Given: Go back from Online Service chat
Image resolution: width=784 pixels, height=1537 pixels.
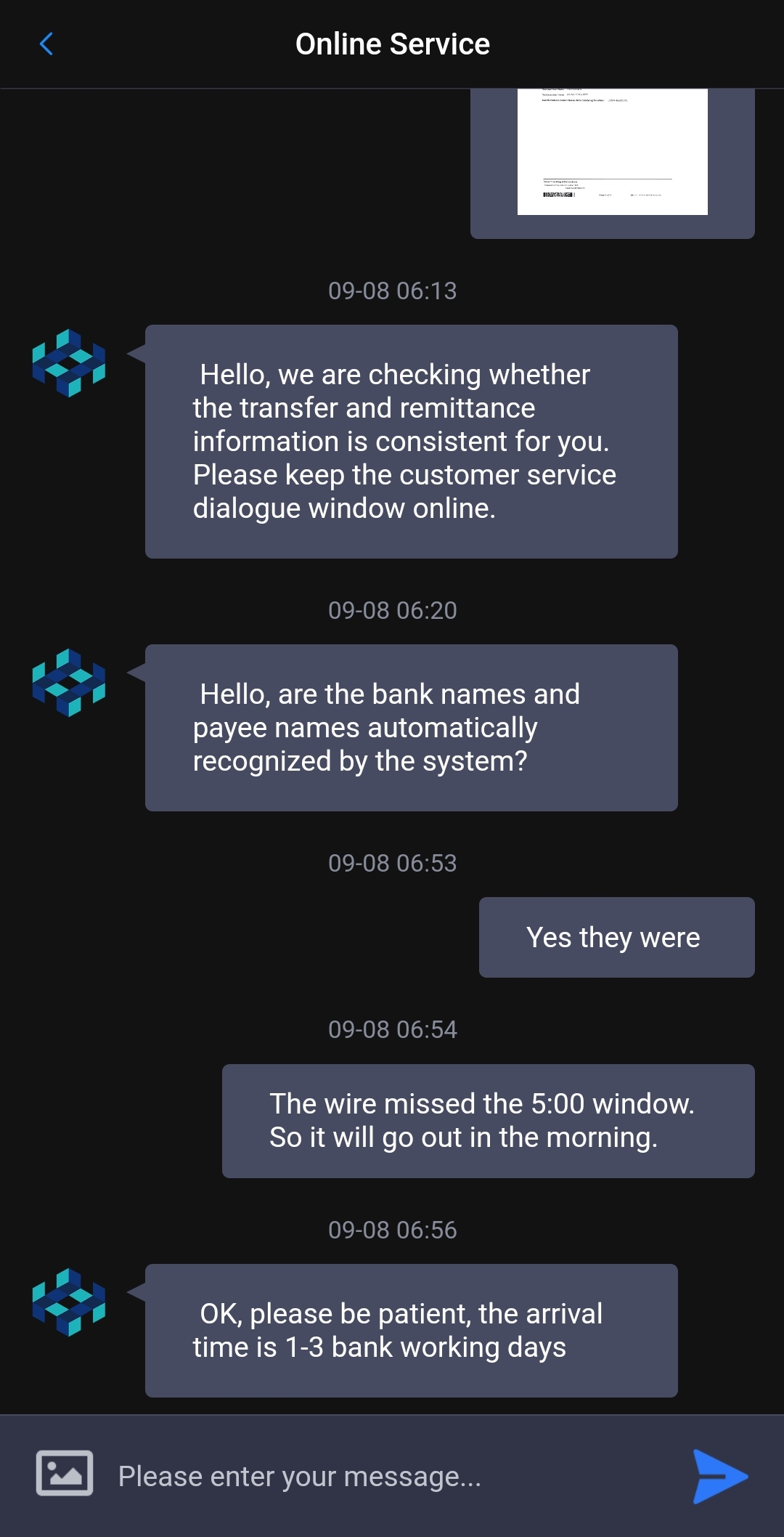Looking at the screenshot, I should [46, 44].
